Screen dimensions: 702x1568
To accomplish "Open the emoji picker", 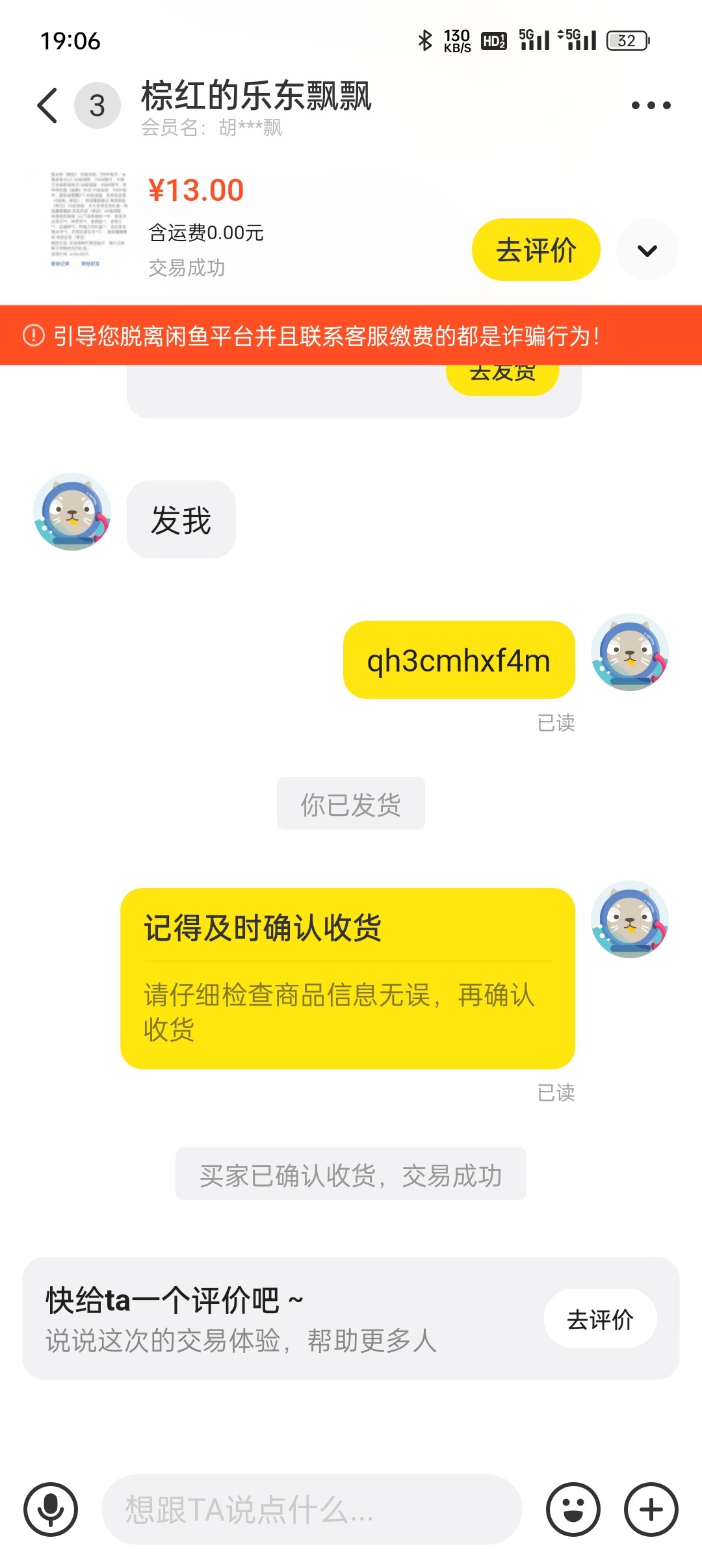I will [573, 1509].
